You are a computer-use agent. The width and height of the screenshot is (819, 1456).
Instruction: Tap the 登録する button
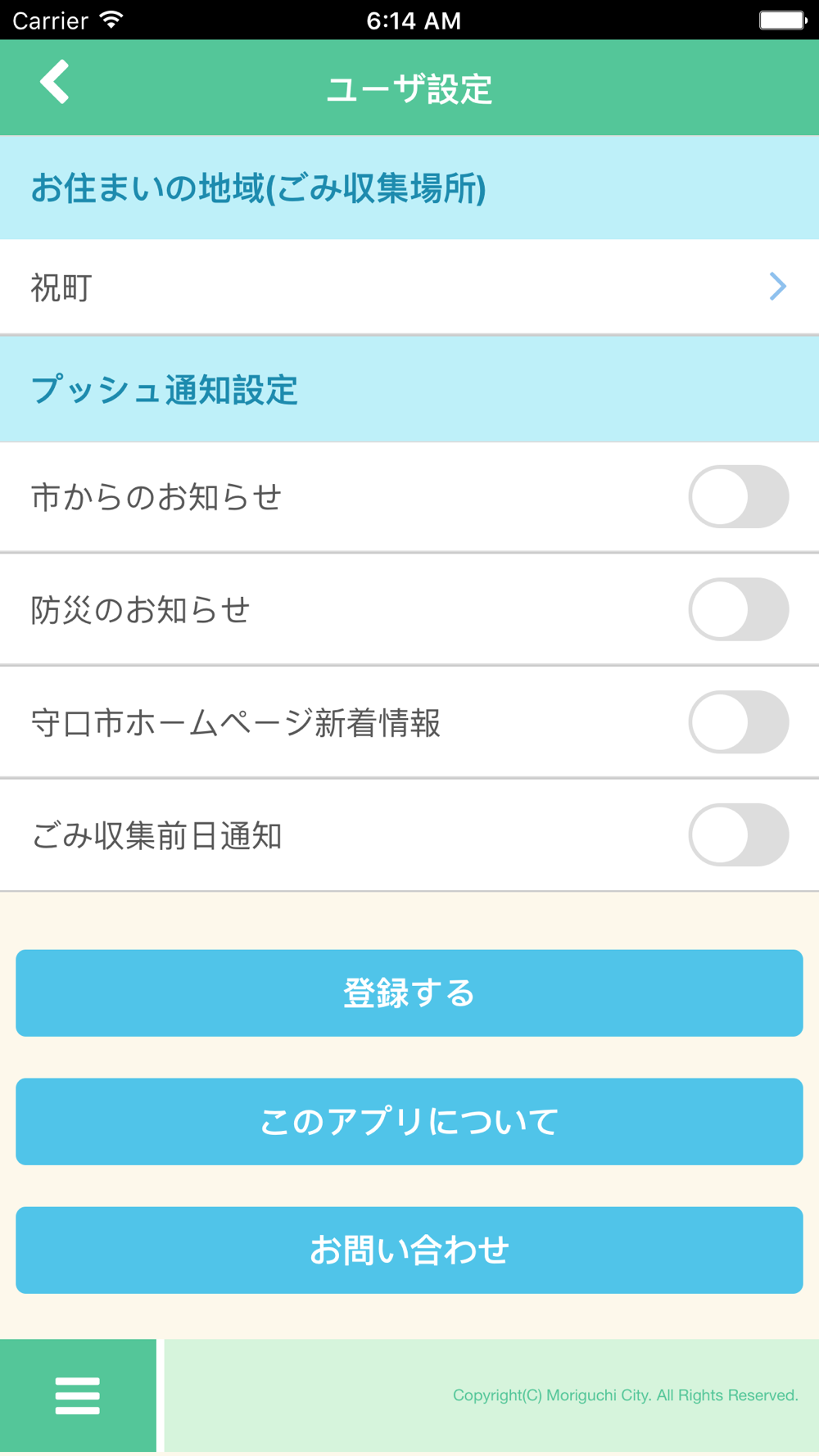(x=409, y=993)
